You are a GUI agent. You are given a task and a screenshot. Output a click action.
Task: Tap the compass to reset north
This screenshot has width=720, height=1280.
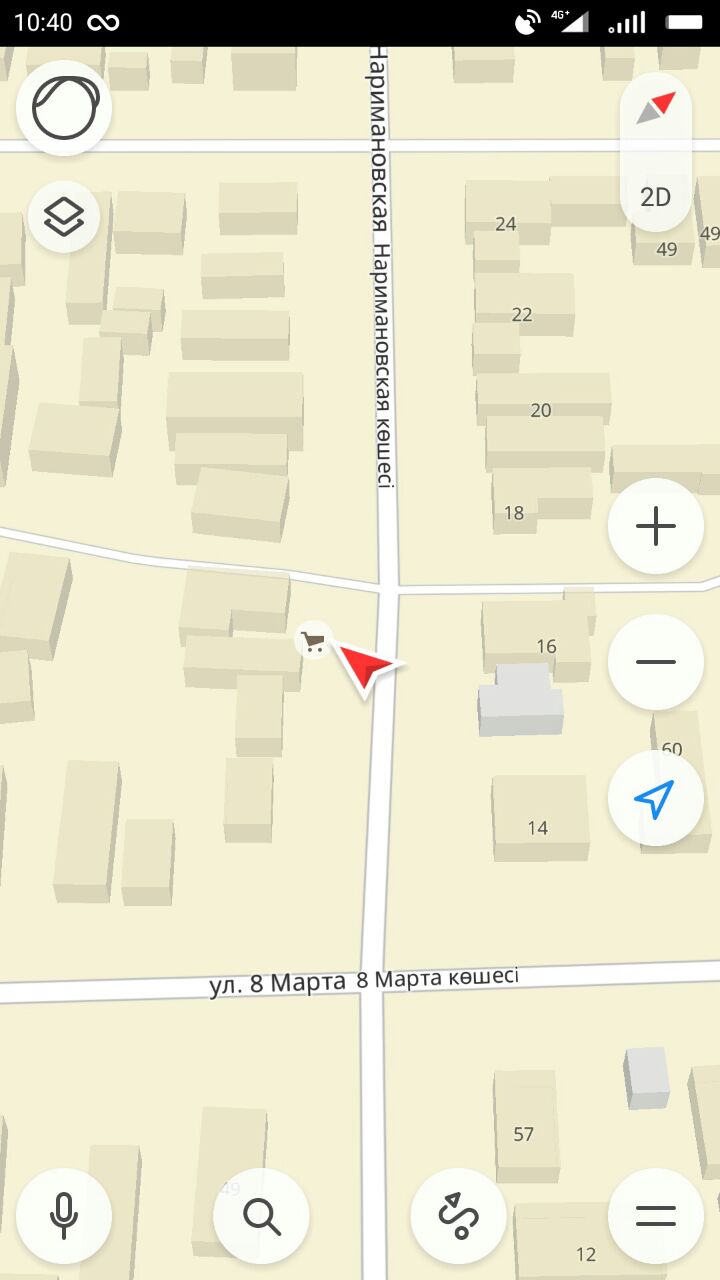tap(656, 108)
